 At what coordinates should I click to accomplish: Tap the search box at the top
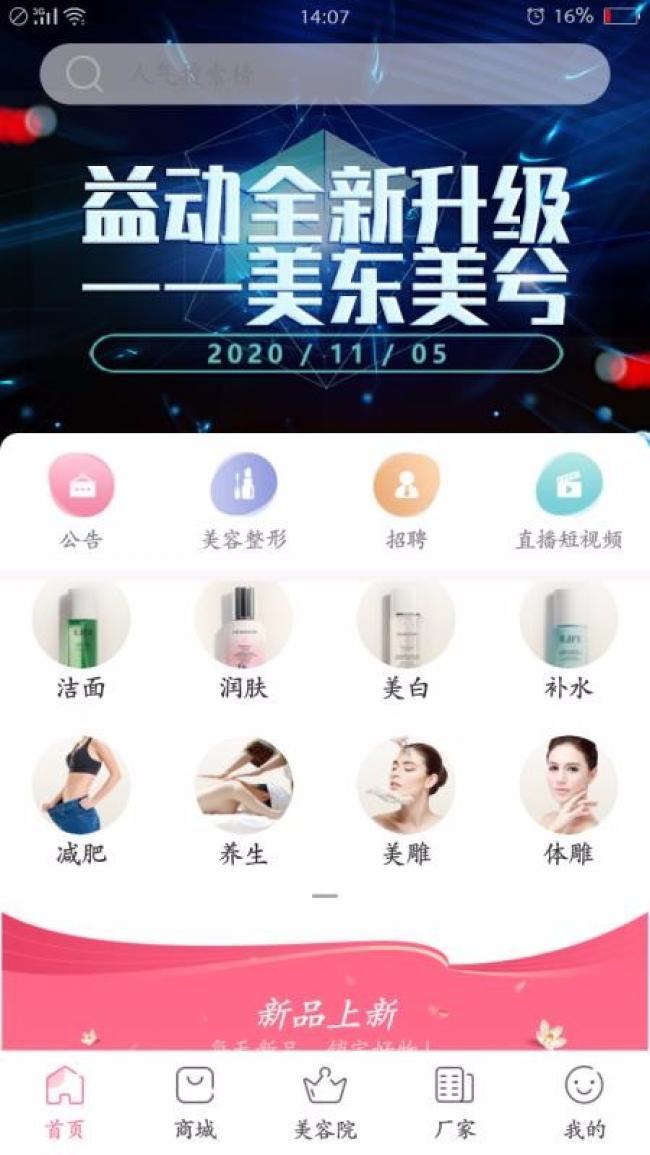pyautogui.click(x=324, y=74)
